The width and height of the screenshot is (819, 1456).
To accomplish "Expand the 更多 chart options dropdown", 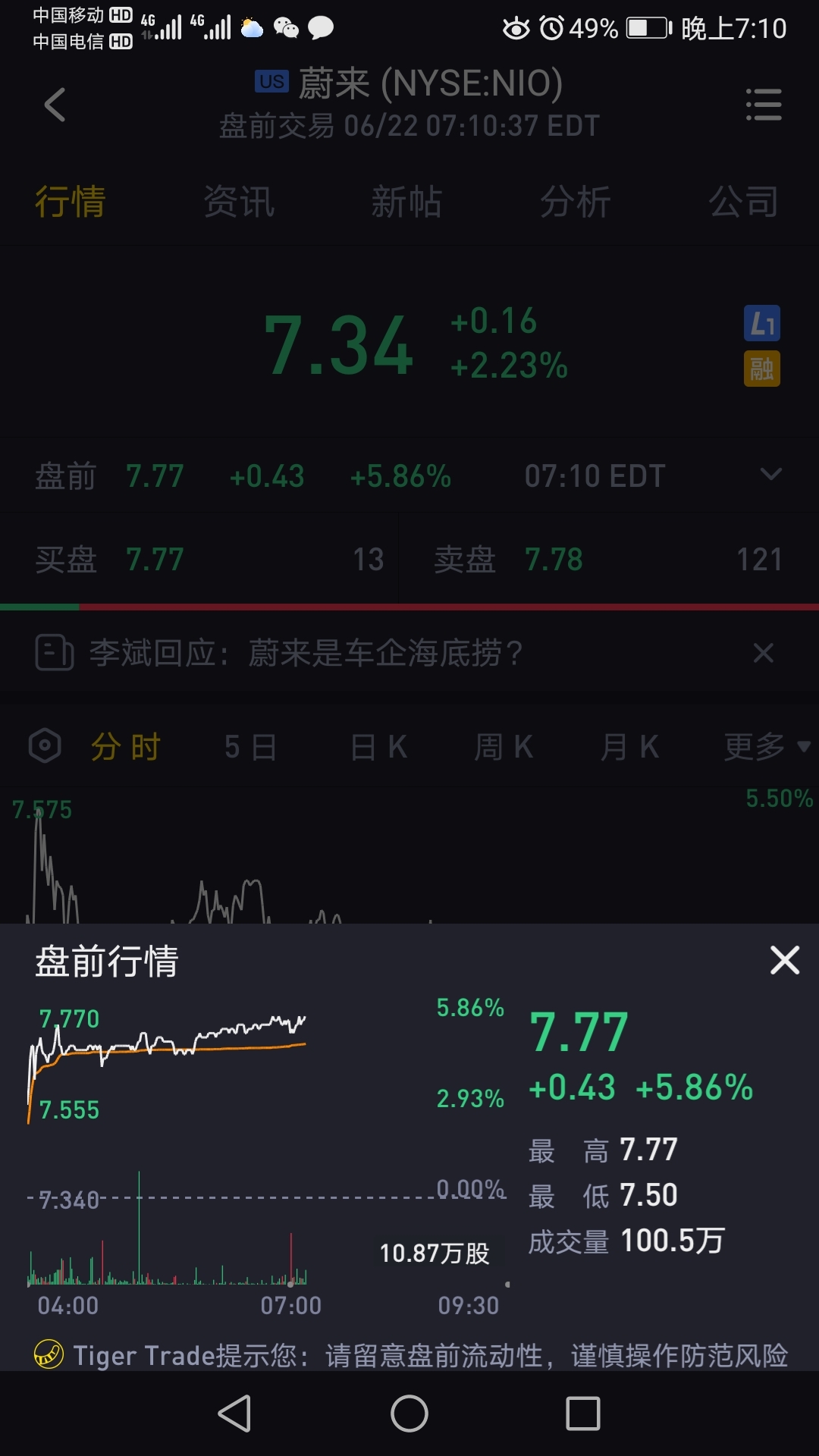I will [767, 747].
